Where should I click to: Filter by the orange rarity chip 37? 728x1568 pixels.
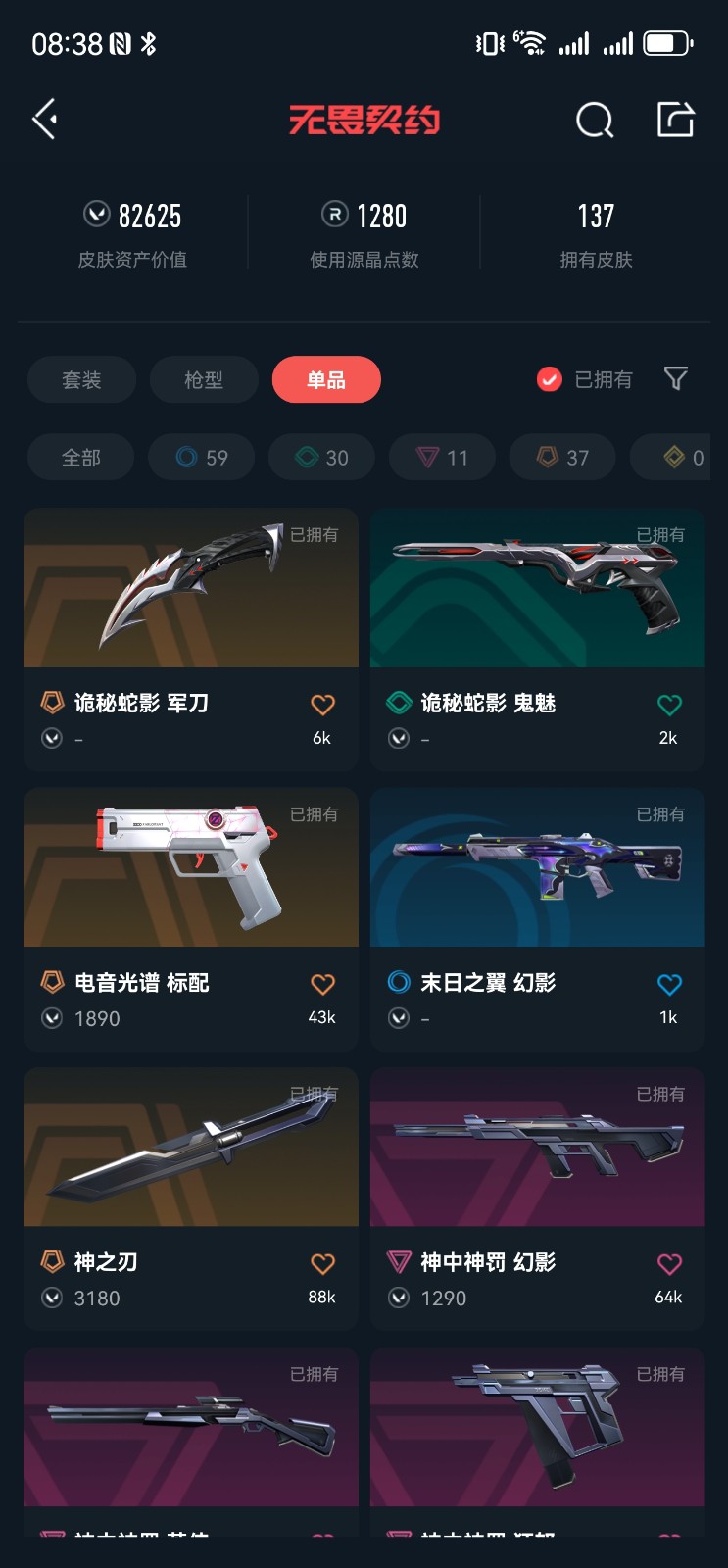click(x=562, y=458)
